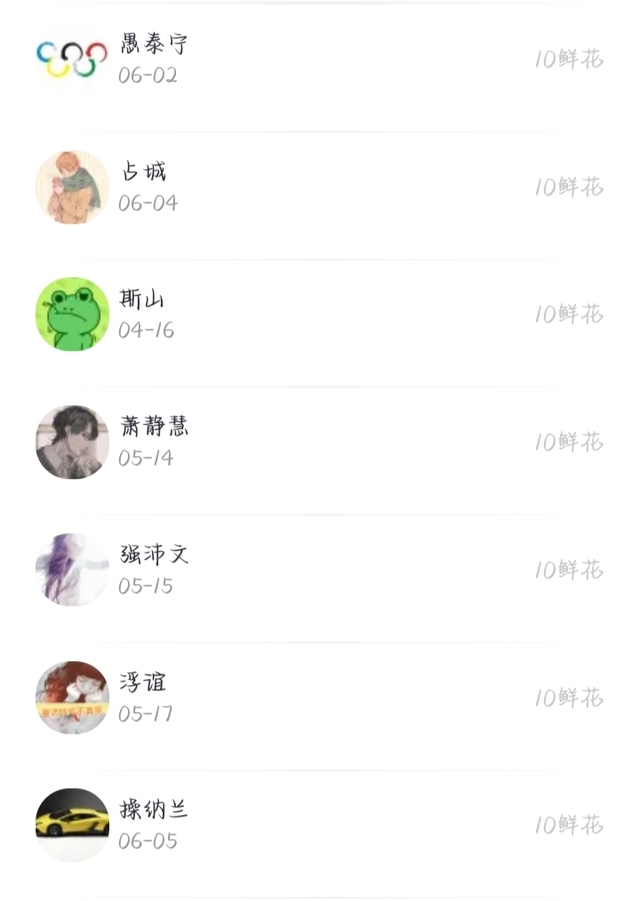
Task: Open 萧静慧's list entry
Action: pyautogui.click(x=320, y=442)
